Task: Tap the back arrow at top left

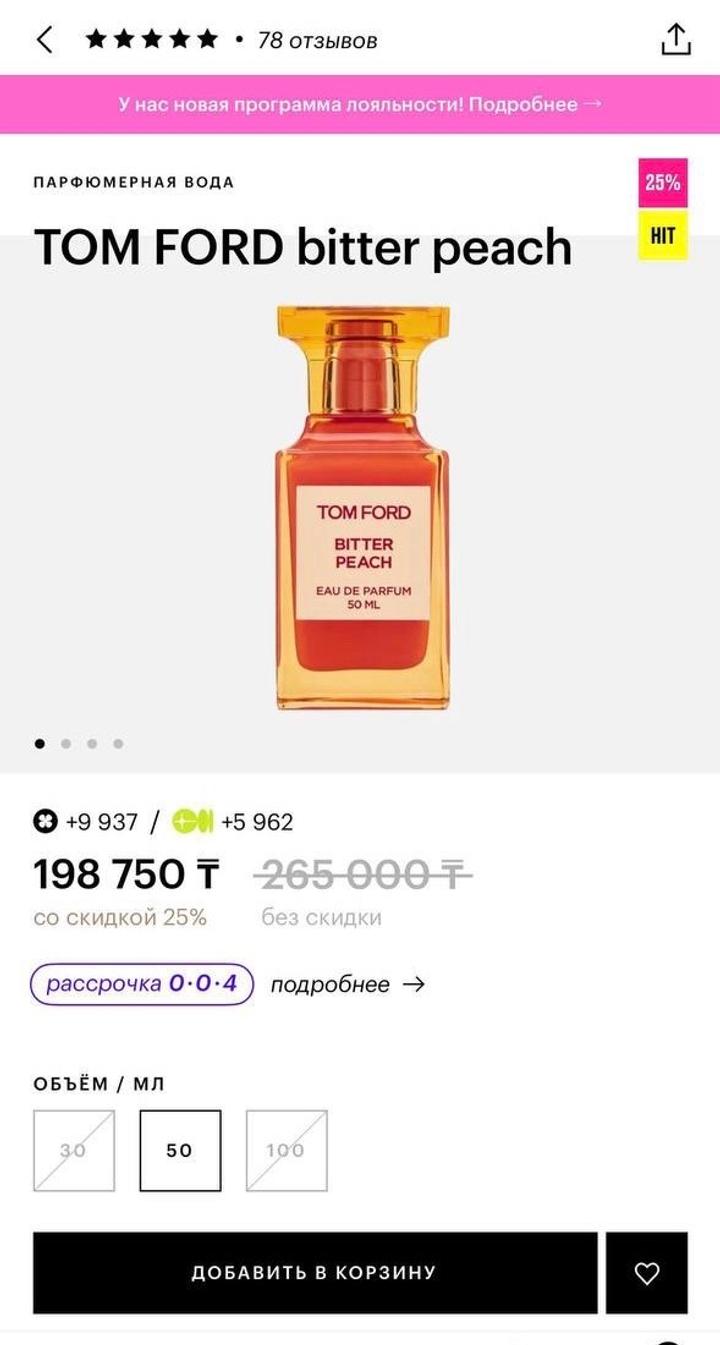Action: pyautogui.click(x=42, y=40)
